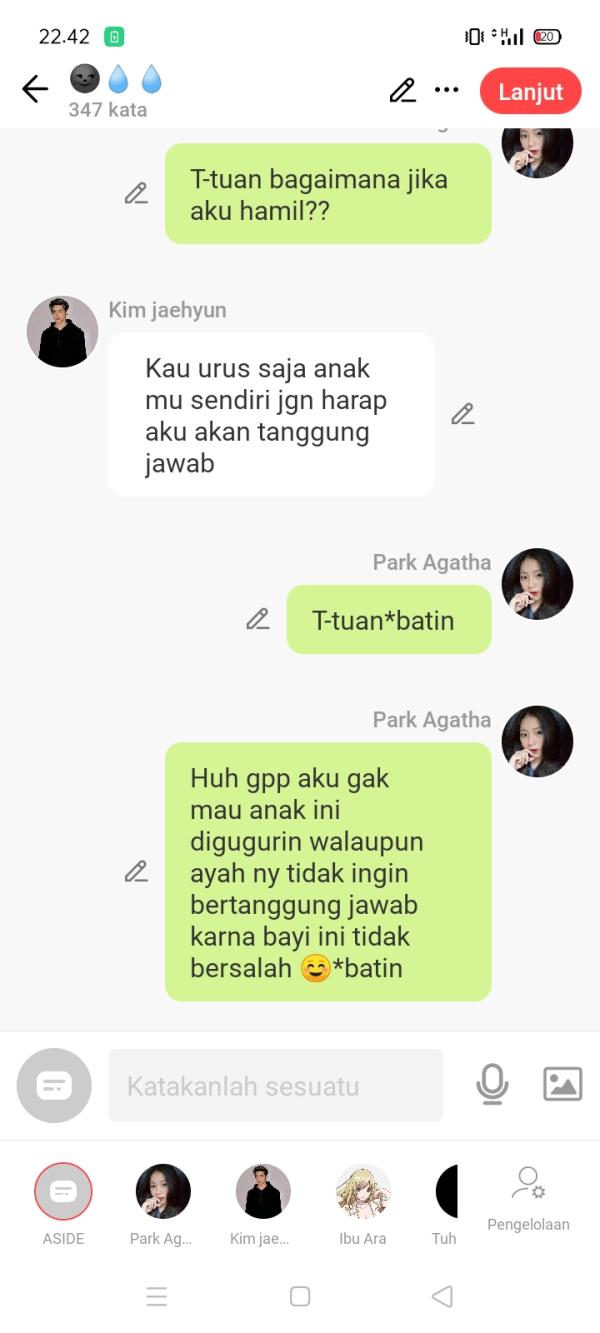Edit the "T-tuan*batin" message

[258, 619]
